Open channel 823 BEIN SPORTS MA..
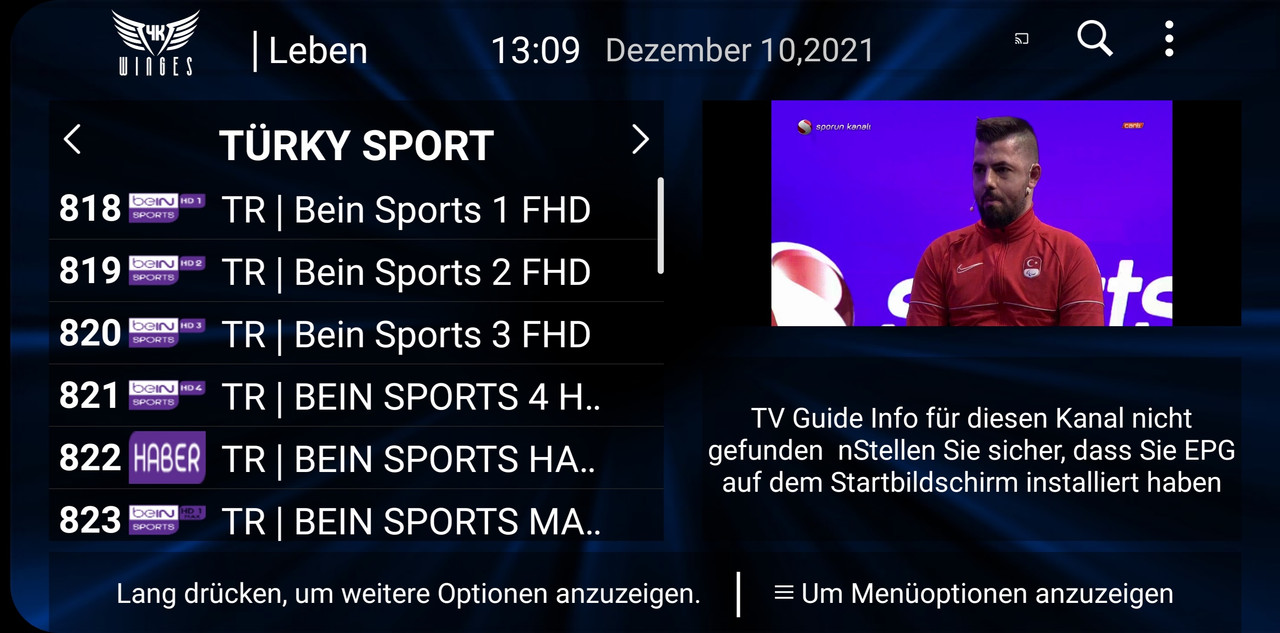1280x633 pixels. coord(355,518)
